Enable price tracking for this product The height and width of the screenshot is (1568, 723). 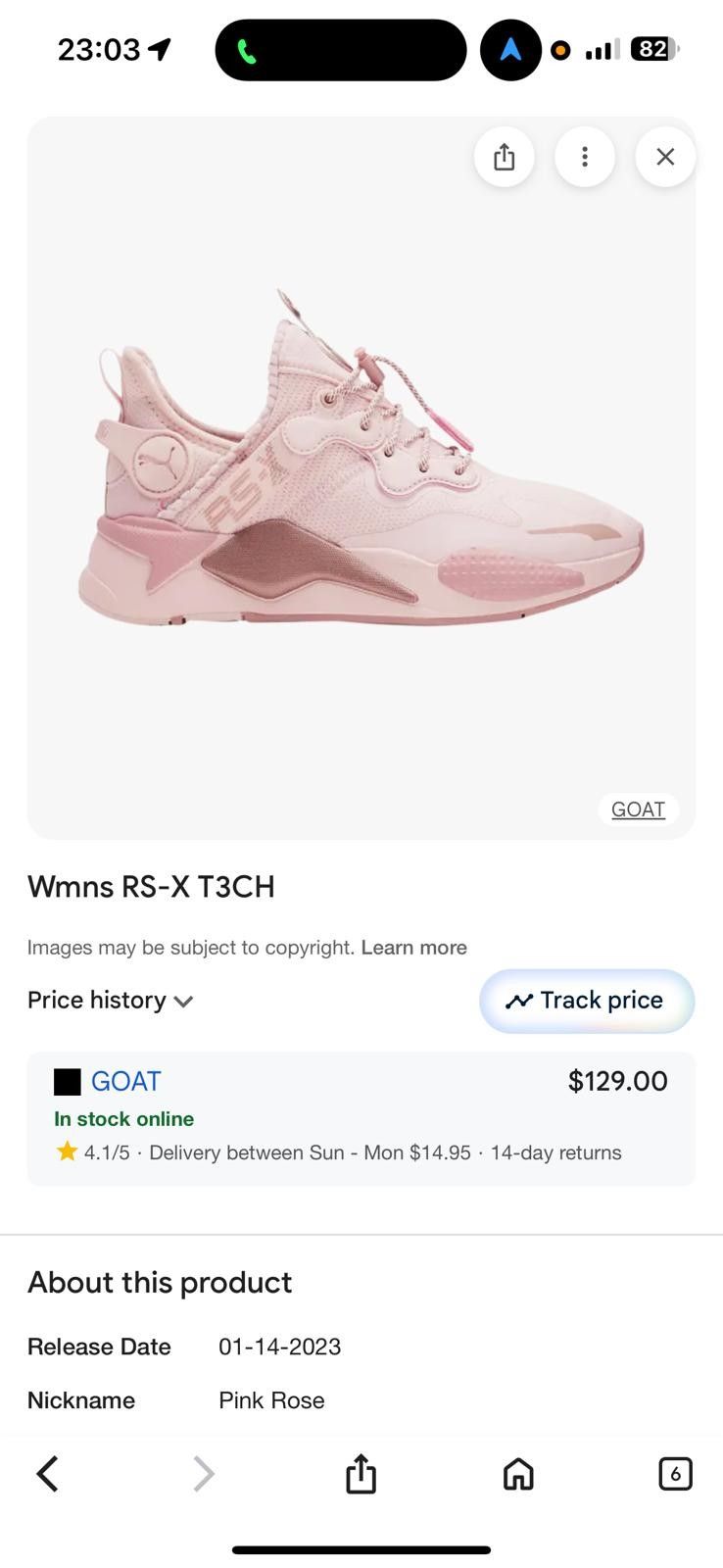pyautogui.click(x=586, y=1001)
